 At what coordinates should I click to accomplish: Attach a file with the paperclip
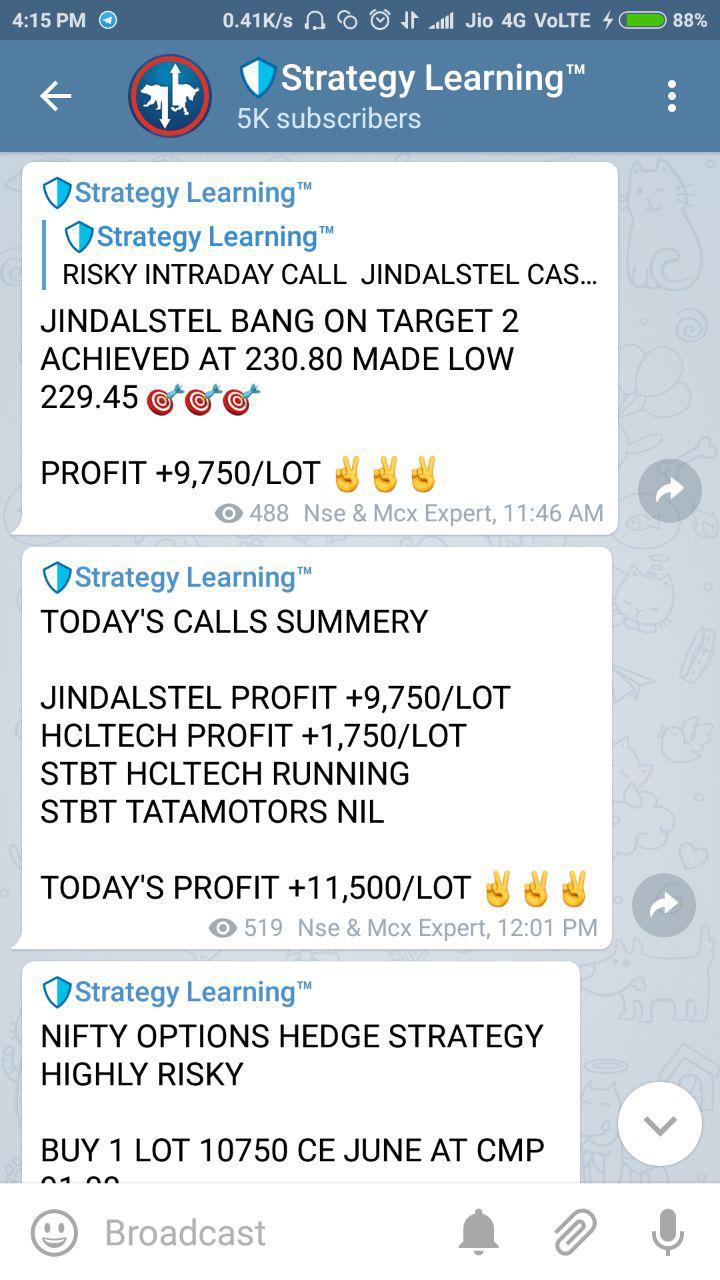tap(575, 1232)
